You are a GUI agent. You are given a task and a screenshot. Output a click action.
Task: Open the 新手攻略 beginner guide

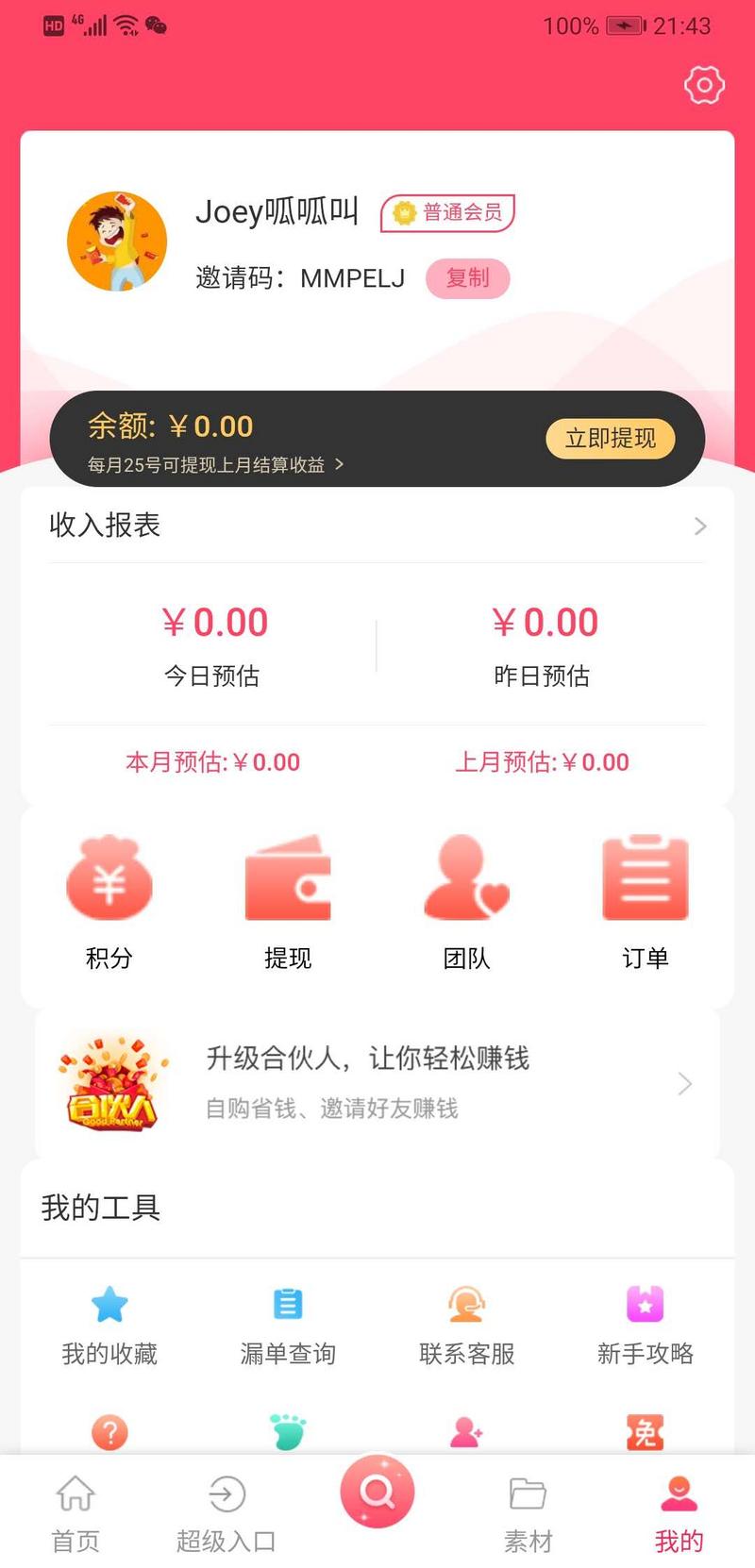coord(646,1326)
